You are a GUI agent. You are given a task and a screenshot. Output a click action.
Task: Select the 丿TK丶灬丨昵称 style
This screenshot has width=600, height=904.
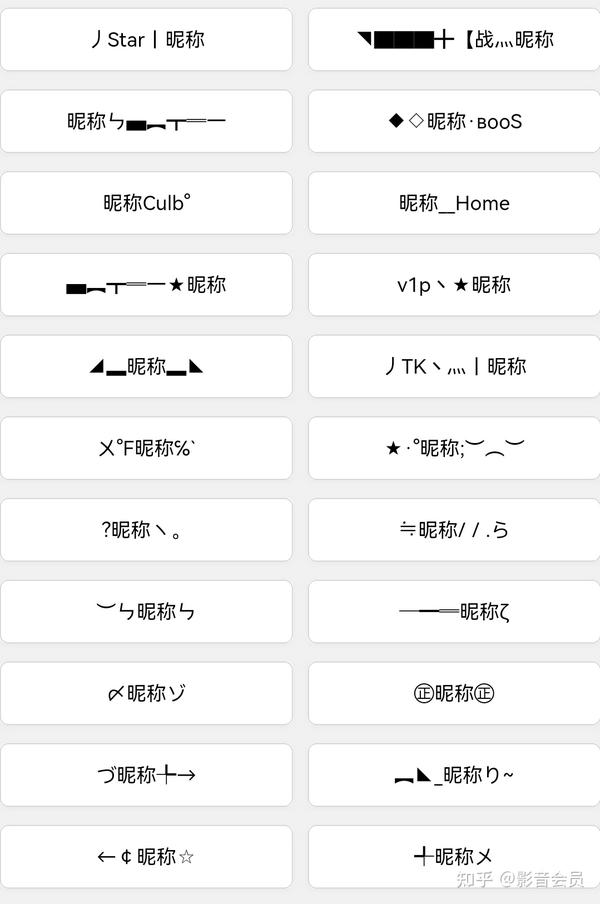coord(454,366)
